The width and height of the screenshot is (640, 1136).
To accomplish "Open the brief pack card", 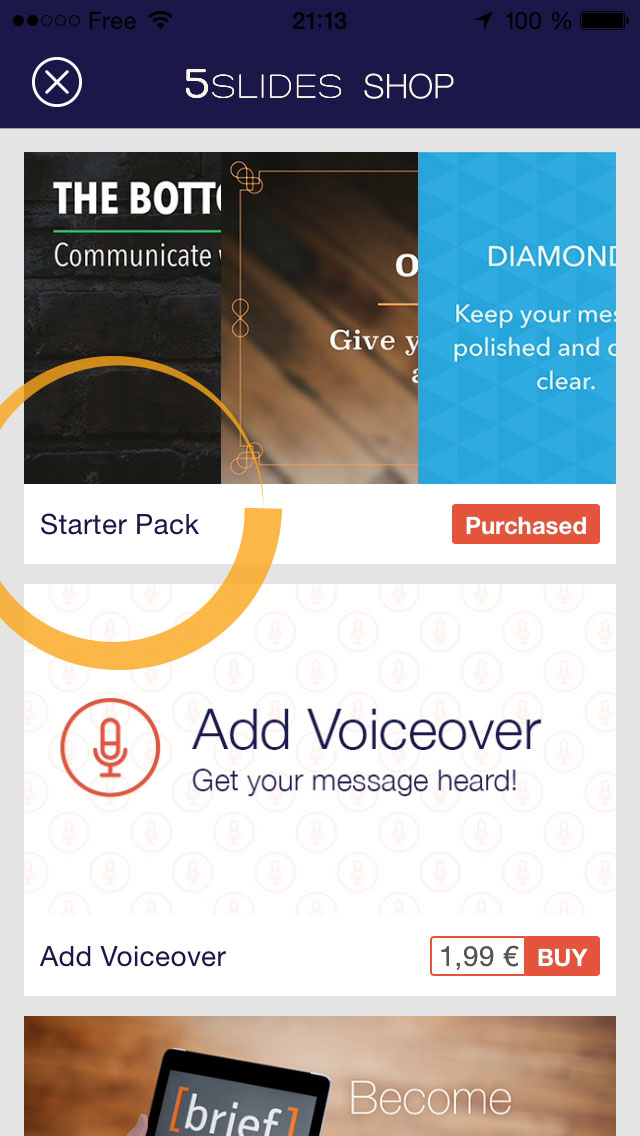I will [320, 1076].
